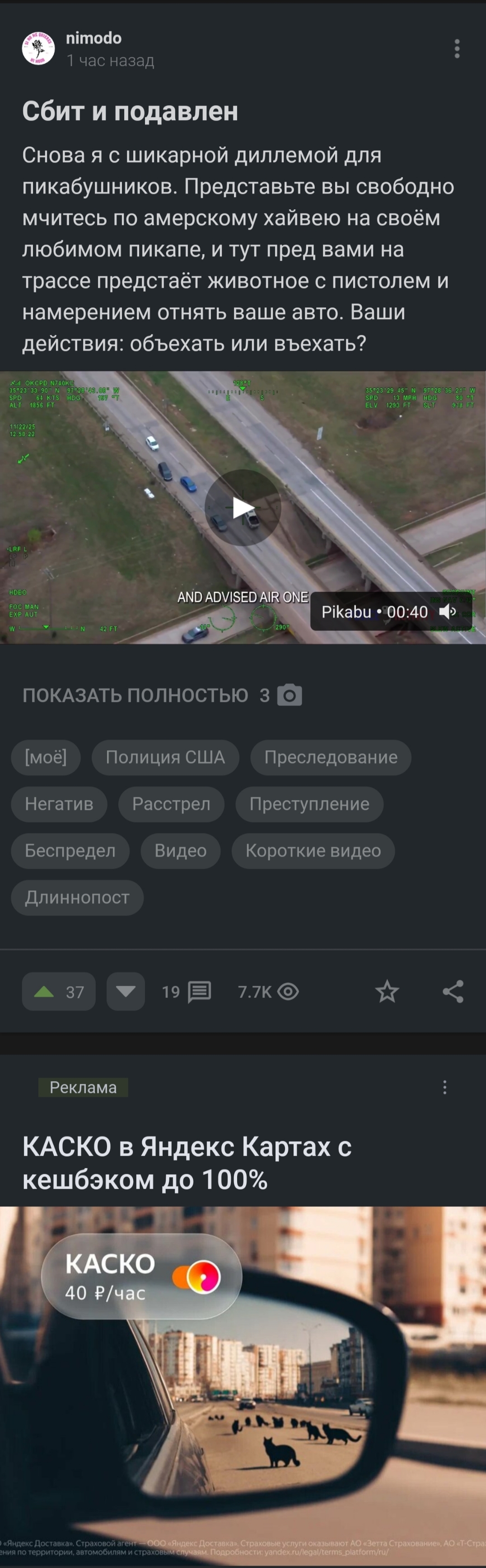Open the Негатив tag
486x1568 pixels.
click(x=59, y=804)
